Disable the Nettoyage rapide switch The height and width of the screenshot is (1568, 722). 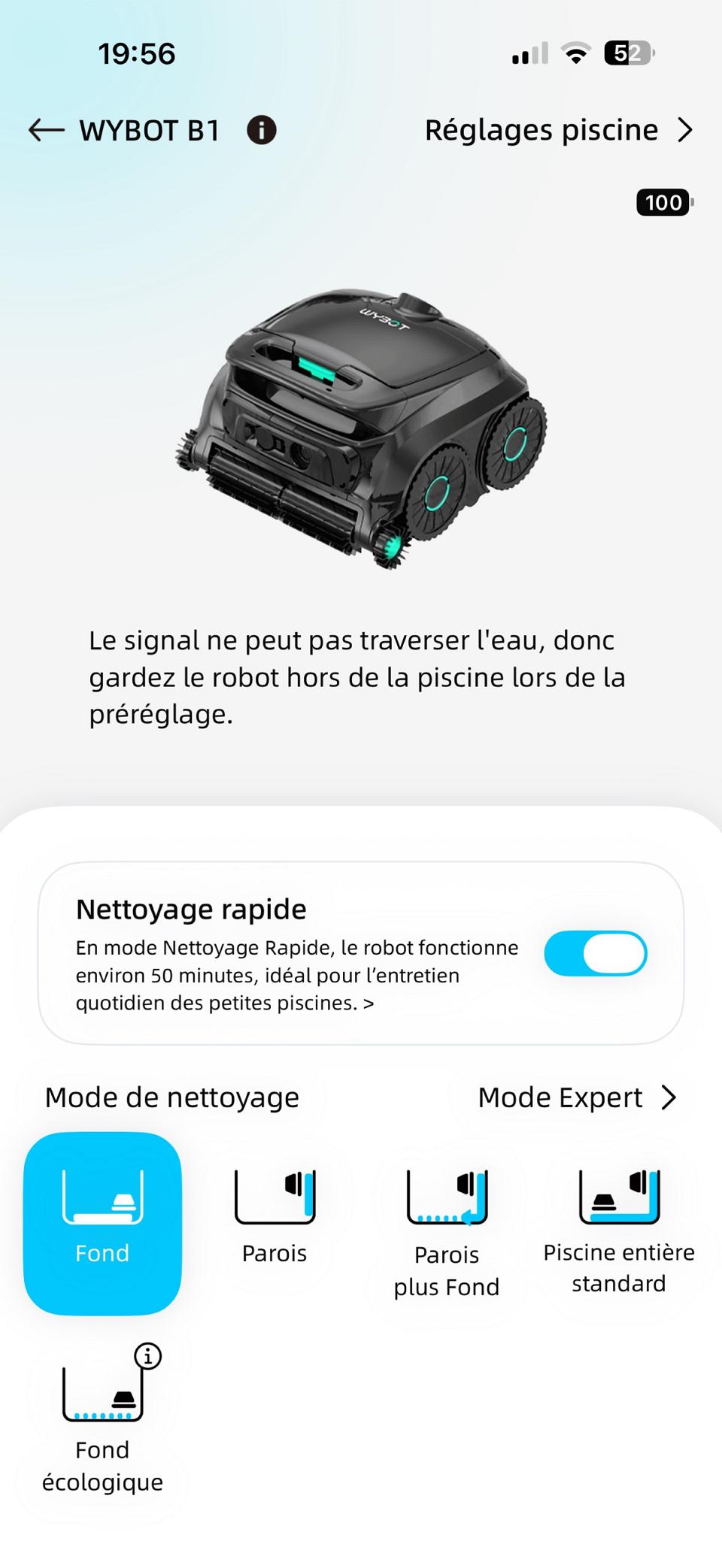coord(596,953)
